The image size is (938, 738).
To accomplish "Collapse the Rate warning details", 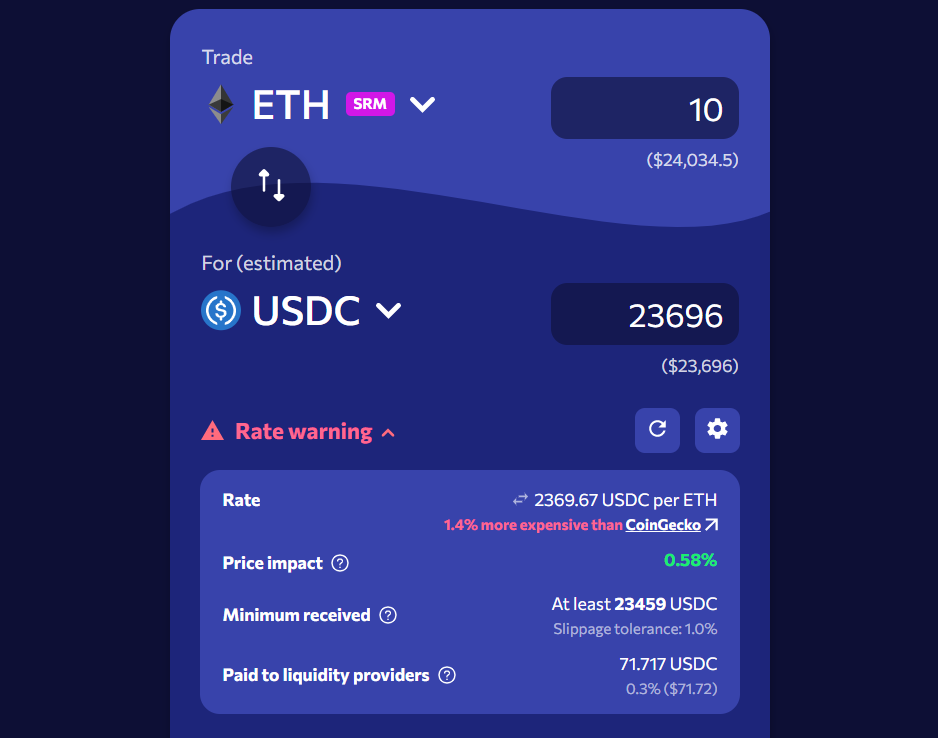I will point(388,432).
